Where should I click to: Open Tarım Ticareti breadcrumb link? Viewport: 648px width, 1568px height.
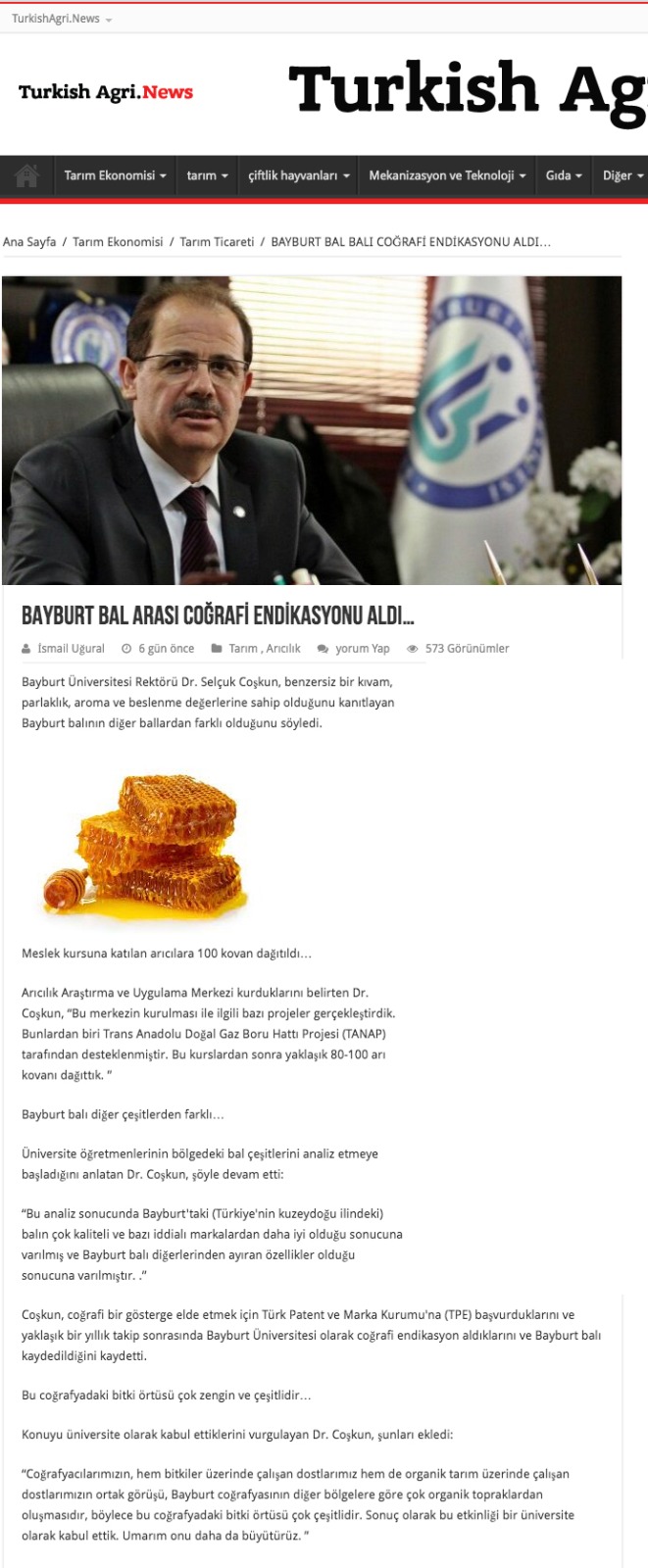(x=217, y=242)
